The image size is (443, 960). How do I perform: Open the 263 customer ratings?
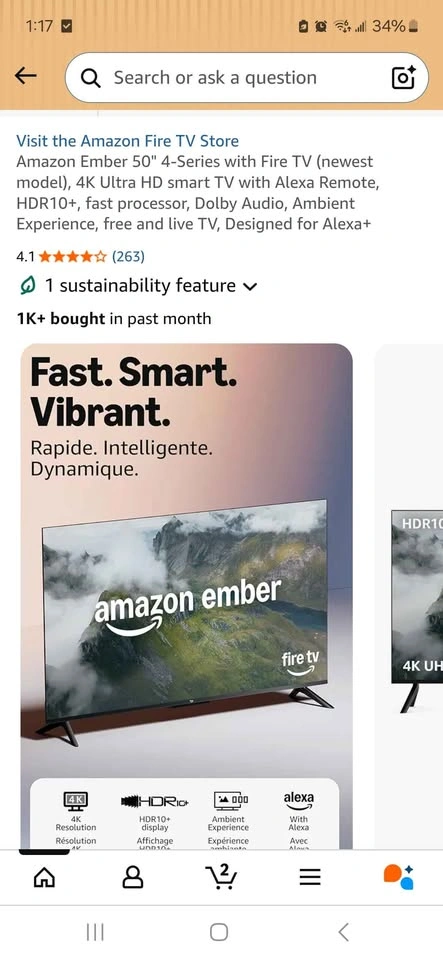pos(128,257)
